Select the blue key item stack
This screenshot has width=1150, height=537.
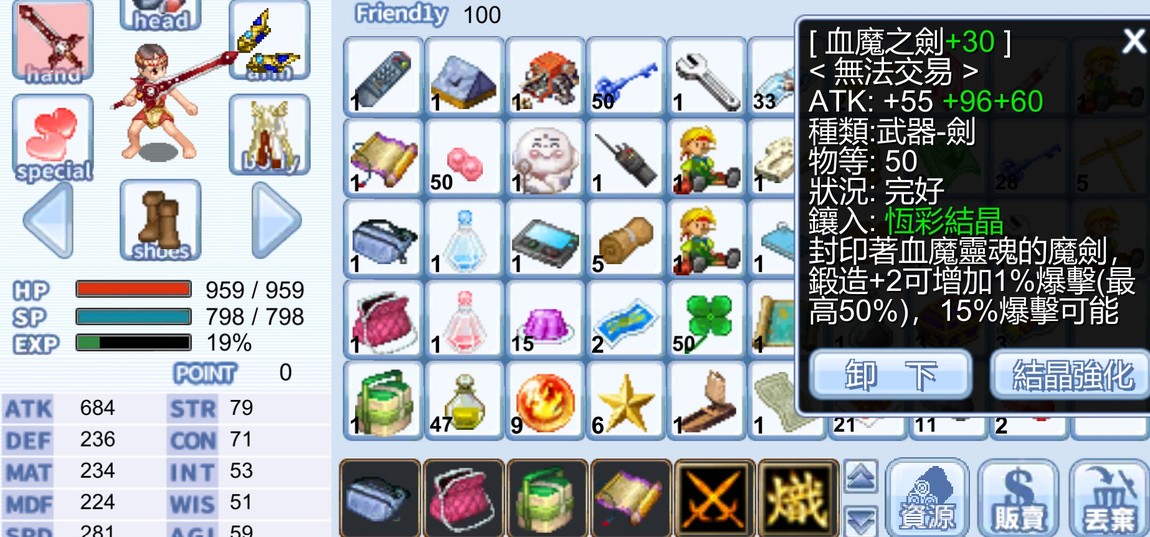point(626,76)
